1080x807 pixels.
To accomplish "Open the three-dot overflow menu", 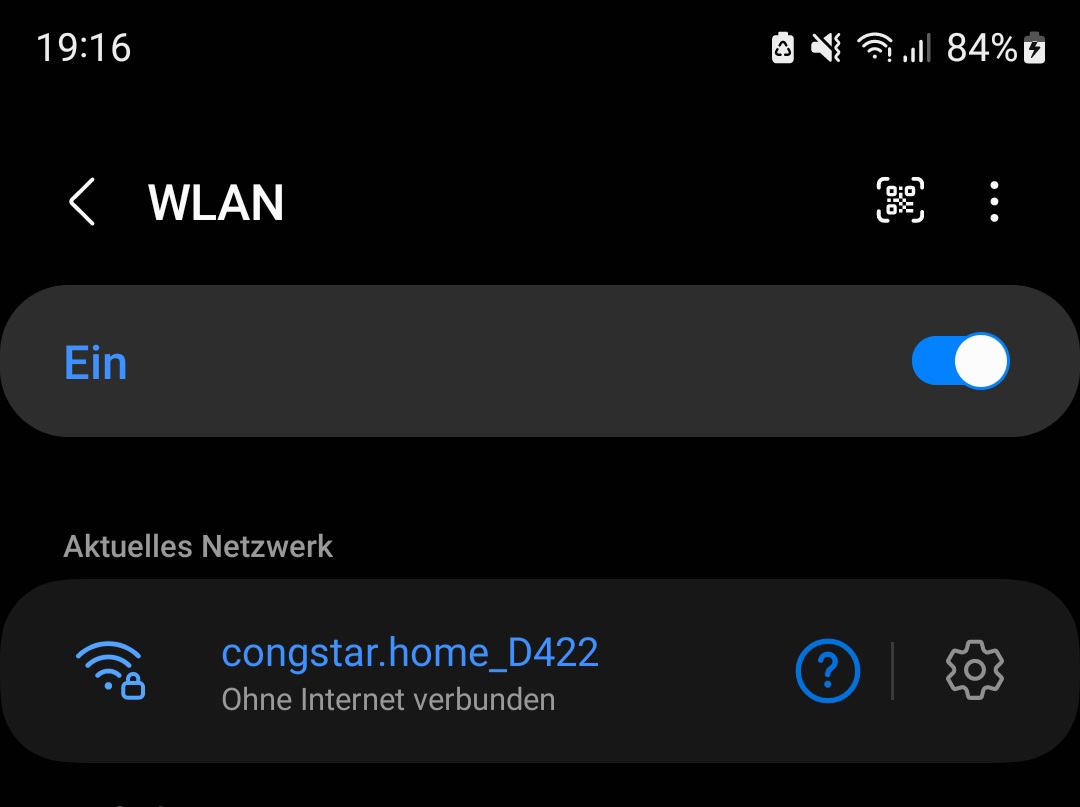I will pyautogui.click(x=993, y=201).
